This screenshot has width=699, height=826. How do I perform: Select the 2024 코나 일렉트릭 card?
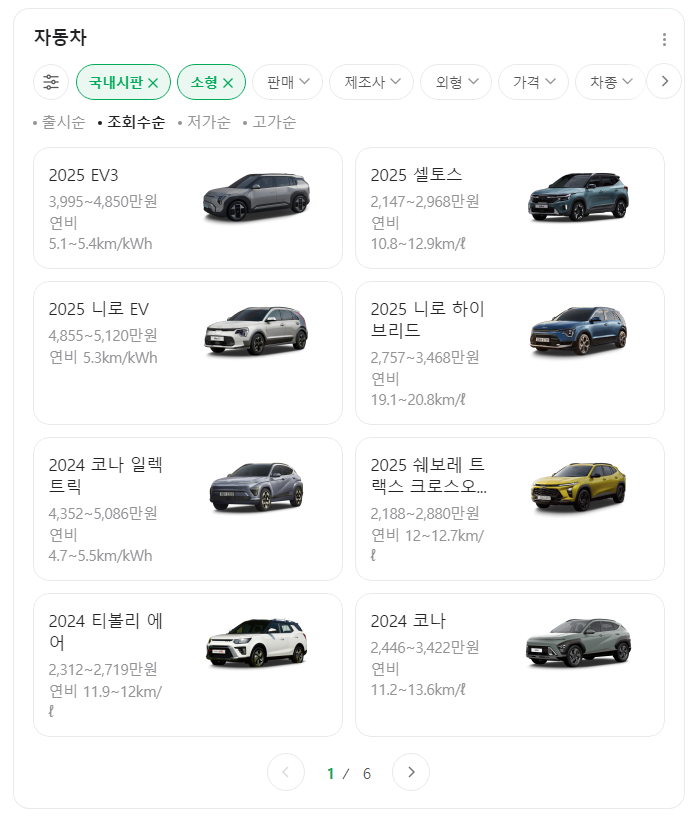click(188, 508)
